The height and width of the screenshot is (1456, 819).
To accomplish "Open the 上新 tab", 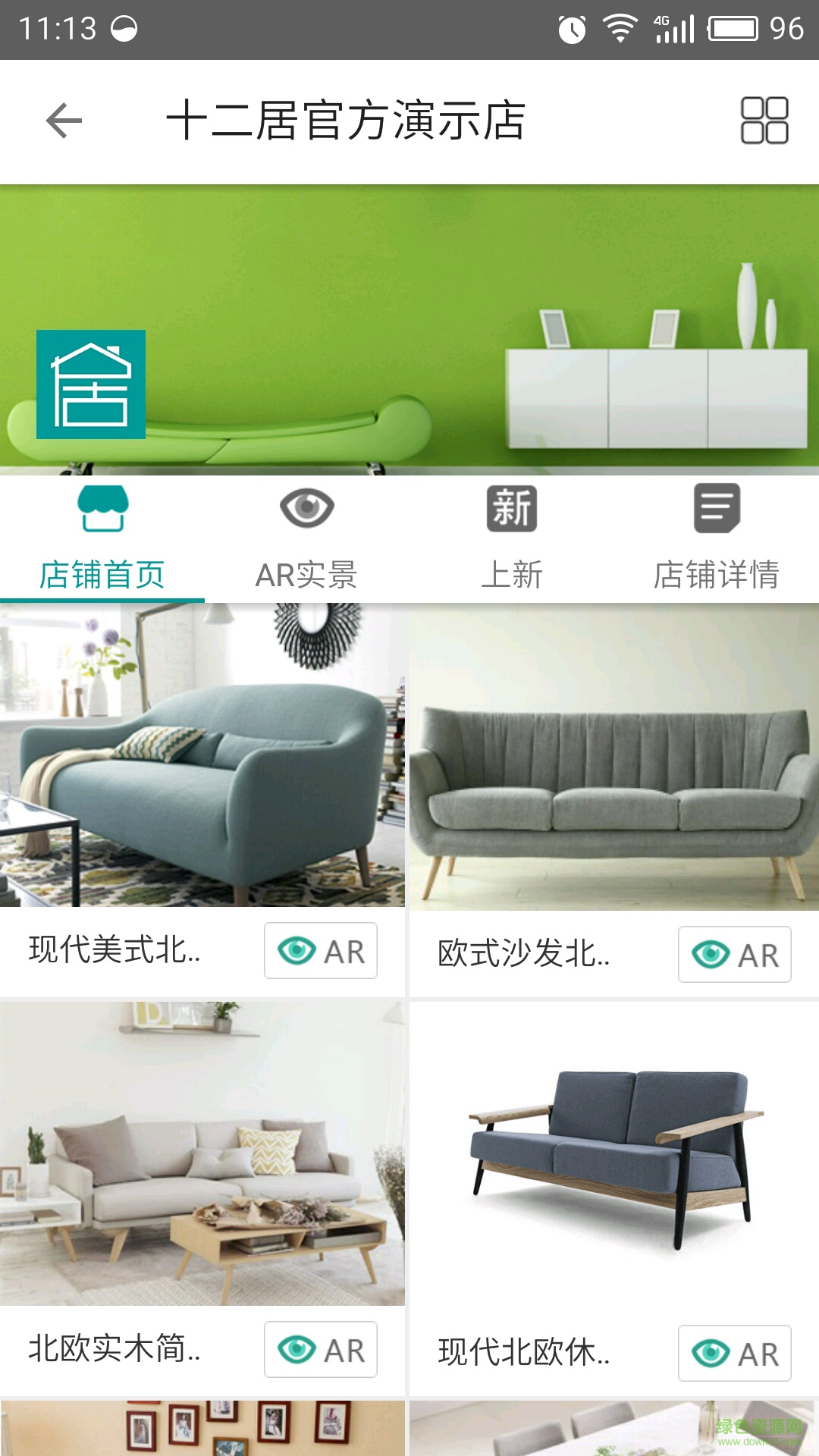I will [512, 538].
